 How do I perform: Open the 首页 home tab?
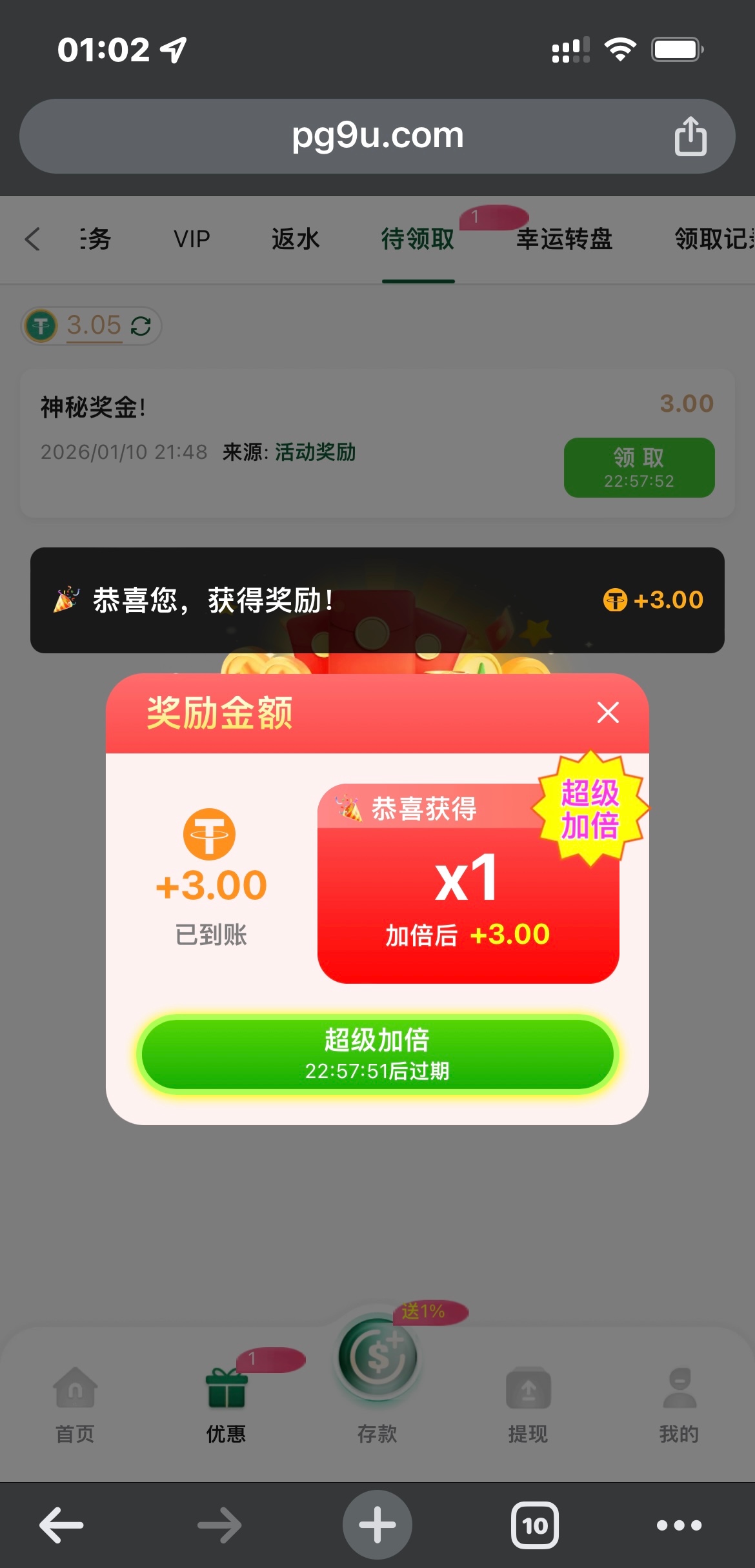click(x=75, y=1405)
